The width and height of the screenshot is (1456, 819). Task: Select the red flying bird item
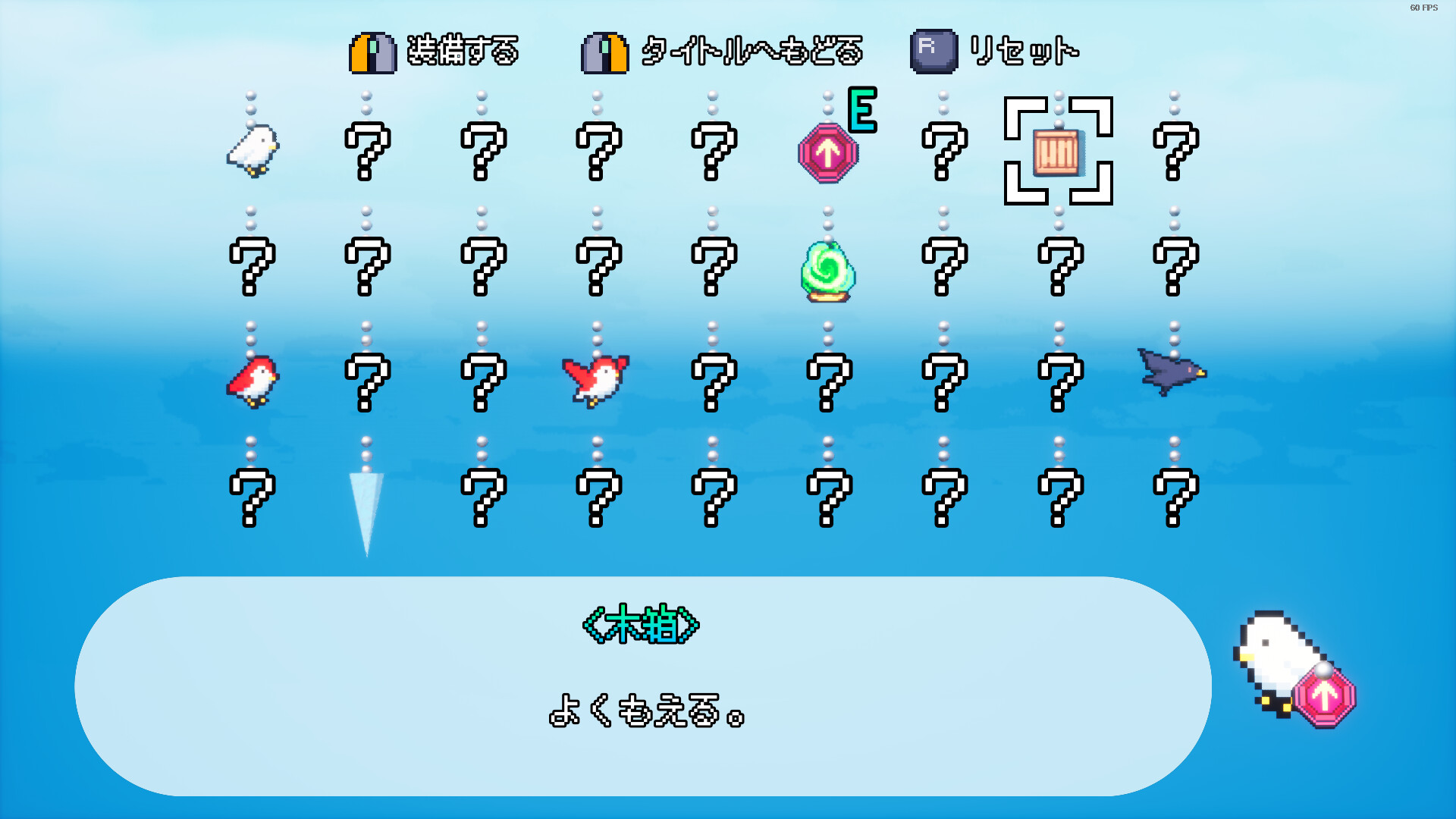tap(596, 379)
